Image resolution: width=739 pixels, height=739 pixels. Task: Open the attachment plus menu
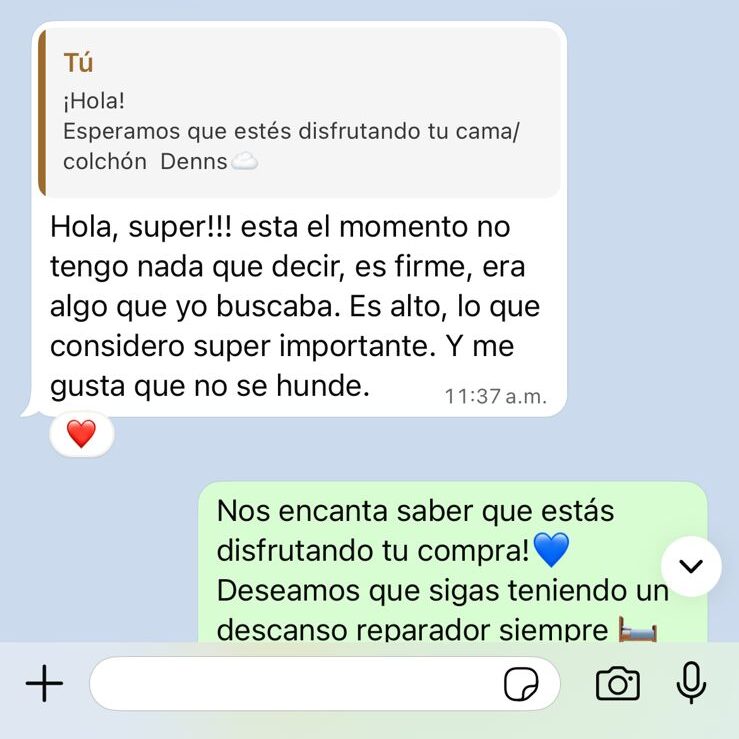click(44, 684)
